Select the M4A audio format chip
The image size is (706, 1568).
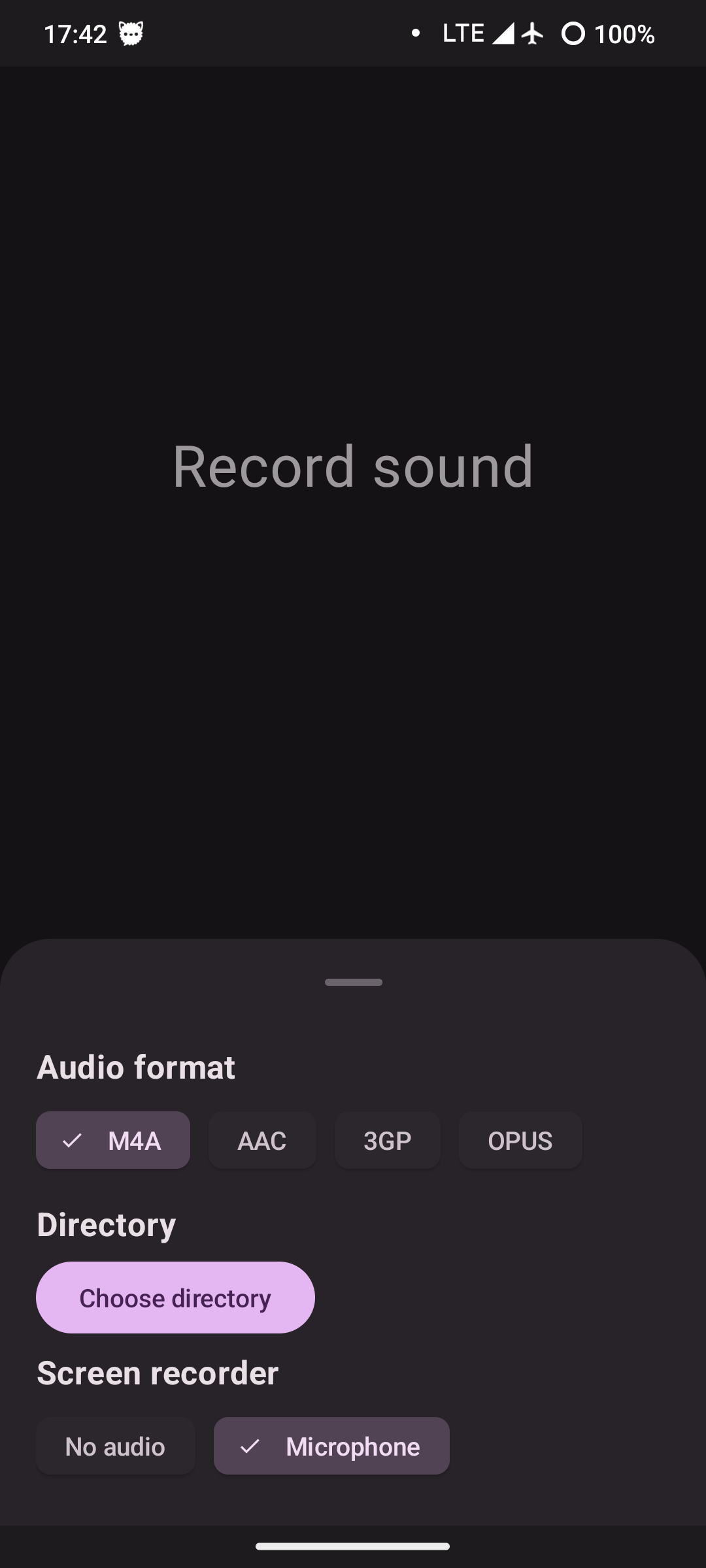113,1140
